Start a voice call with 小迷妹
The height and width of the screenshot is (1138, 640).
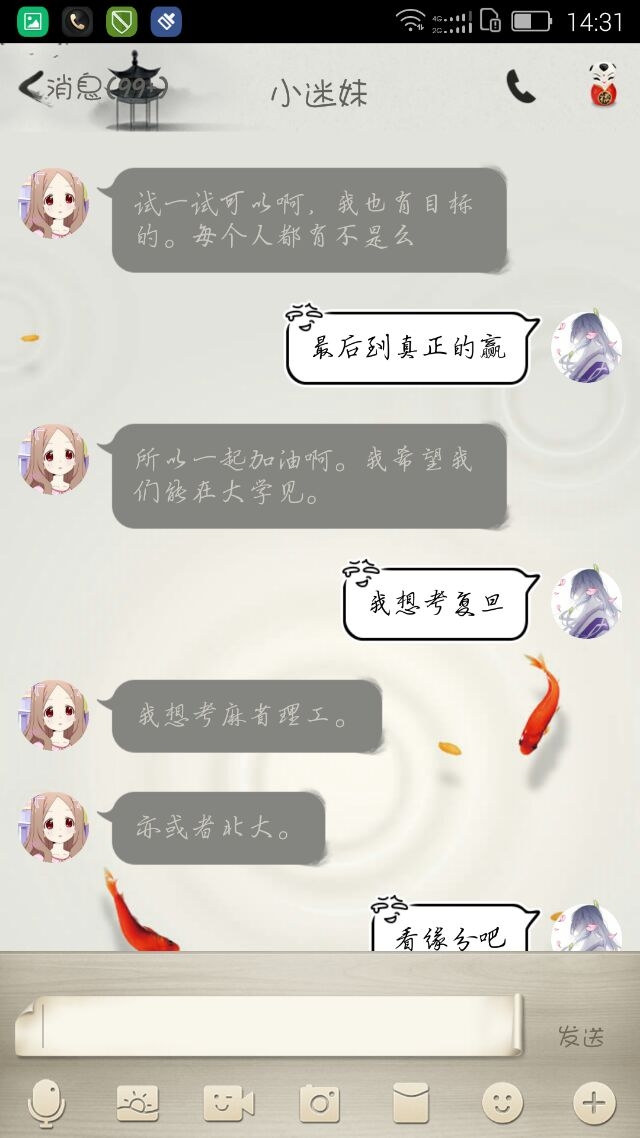(520, 87)
